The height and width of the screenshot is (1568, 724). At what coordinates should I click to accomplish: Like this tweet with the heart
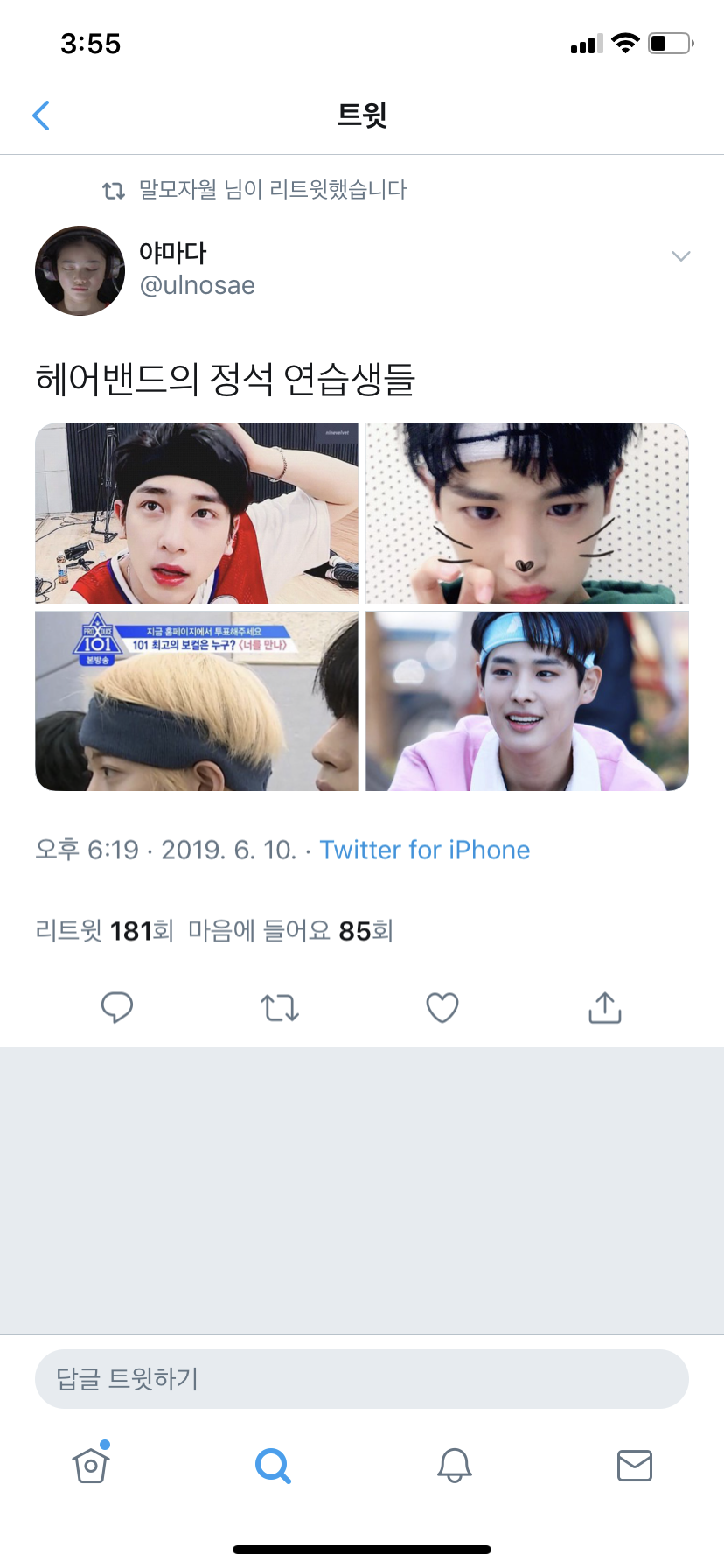[x=442, y=1008]
